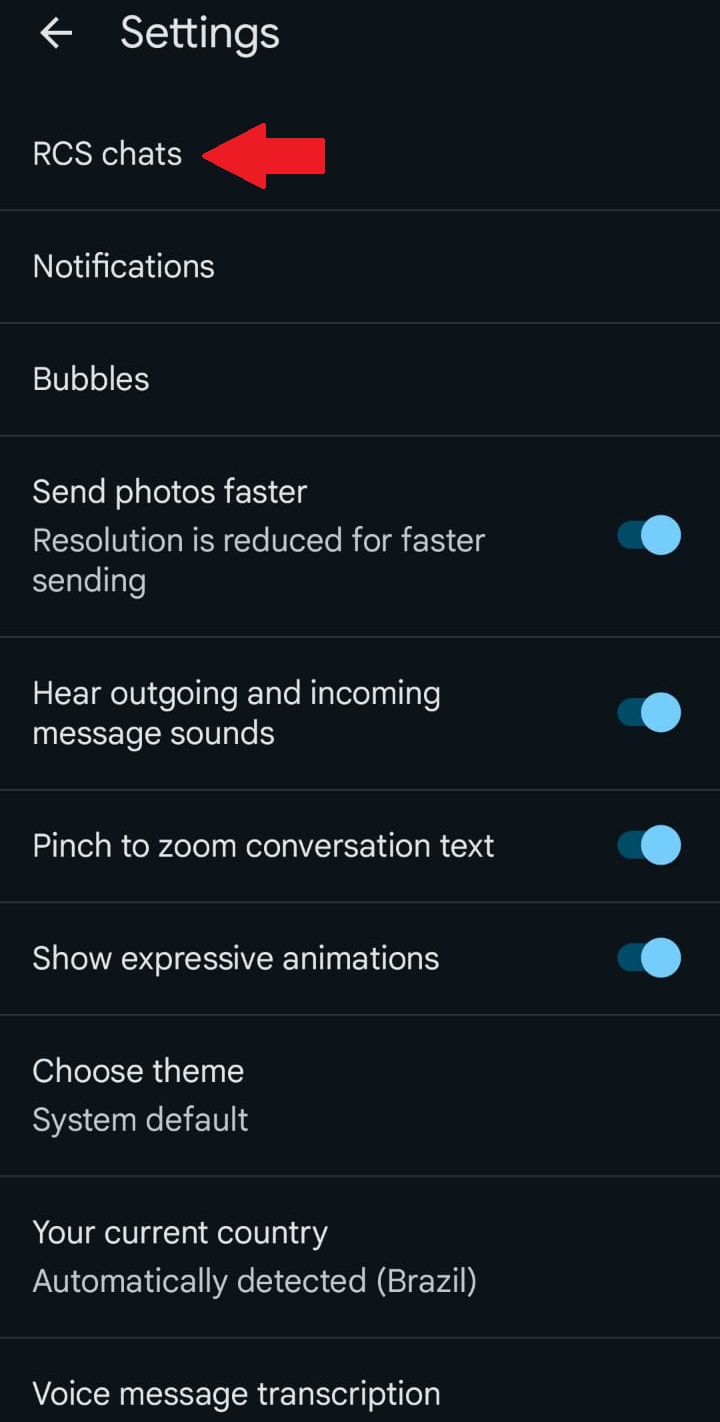The height and width of the screenshot is (1422, 720).
Task: Open Bubbles settings
Action: [360, 379]
